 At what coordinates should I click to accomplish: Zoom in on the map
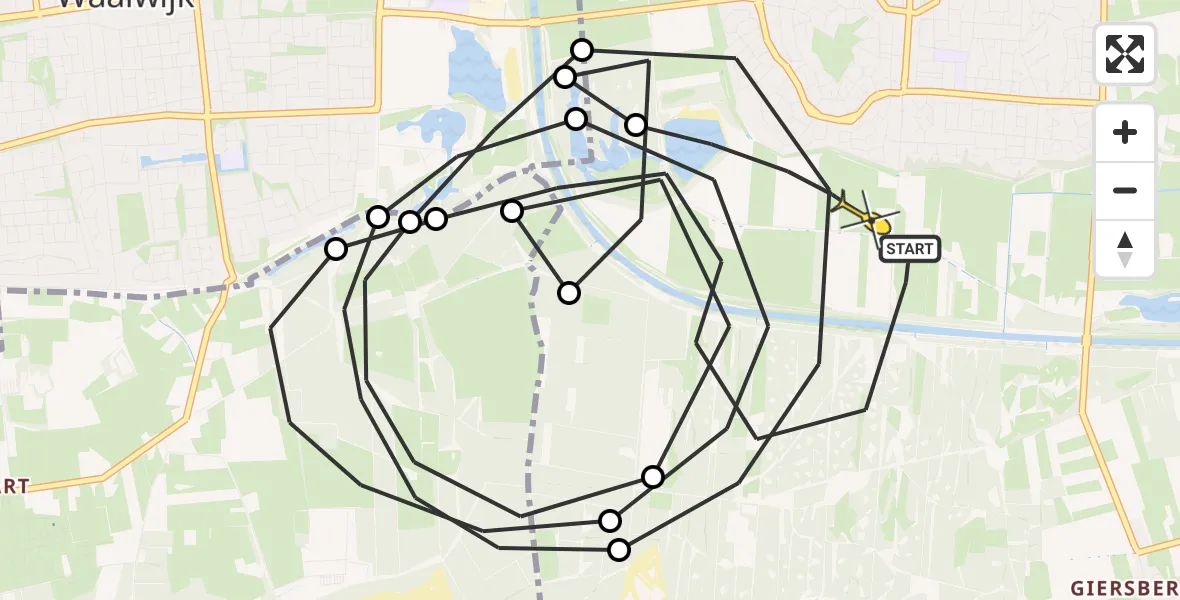click(1125, 132)
